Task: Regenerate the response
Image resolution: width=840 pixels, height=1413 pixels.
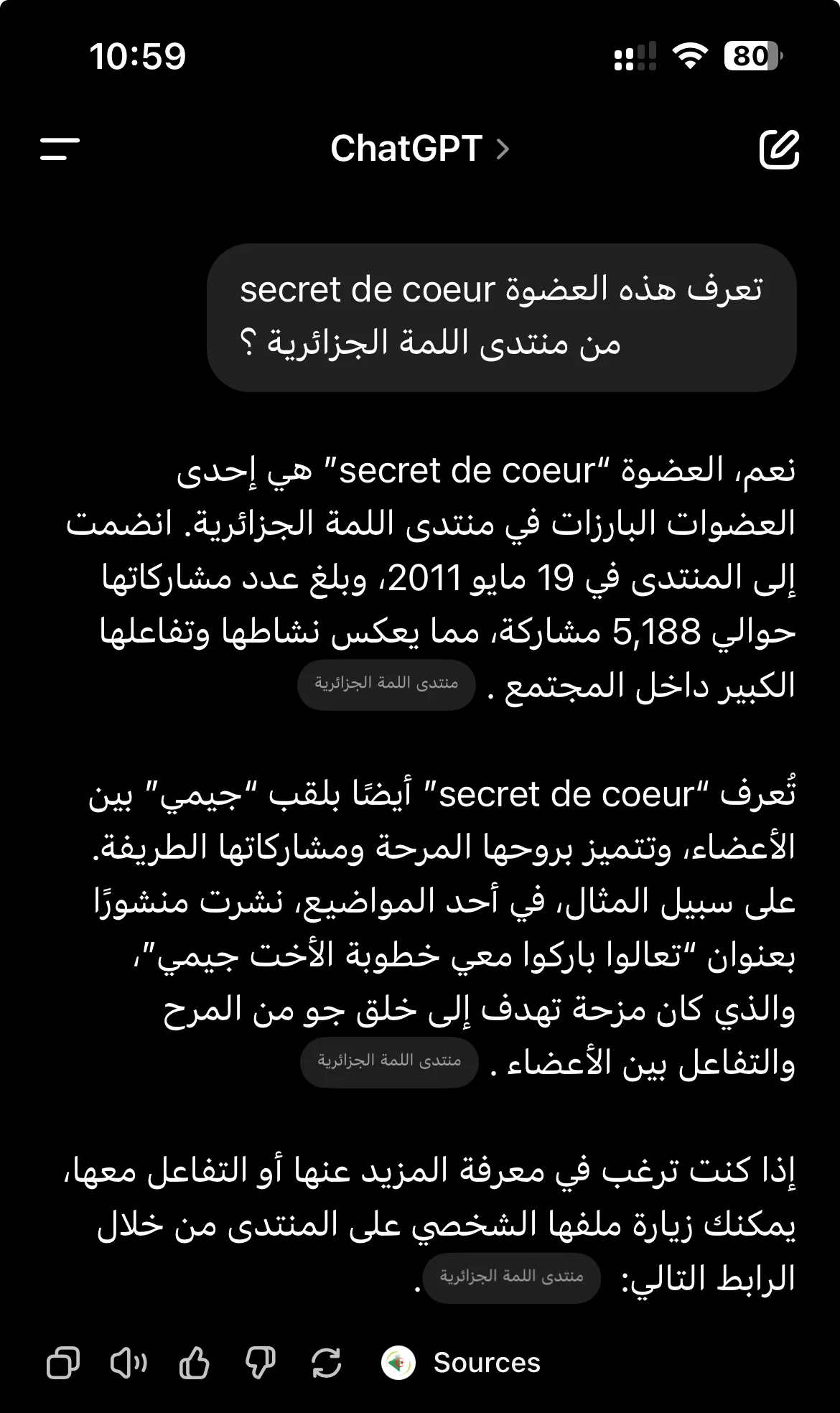Action: pyautogui.click(x=327, y=1363)
